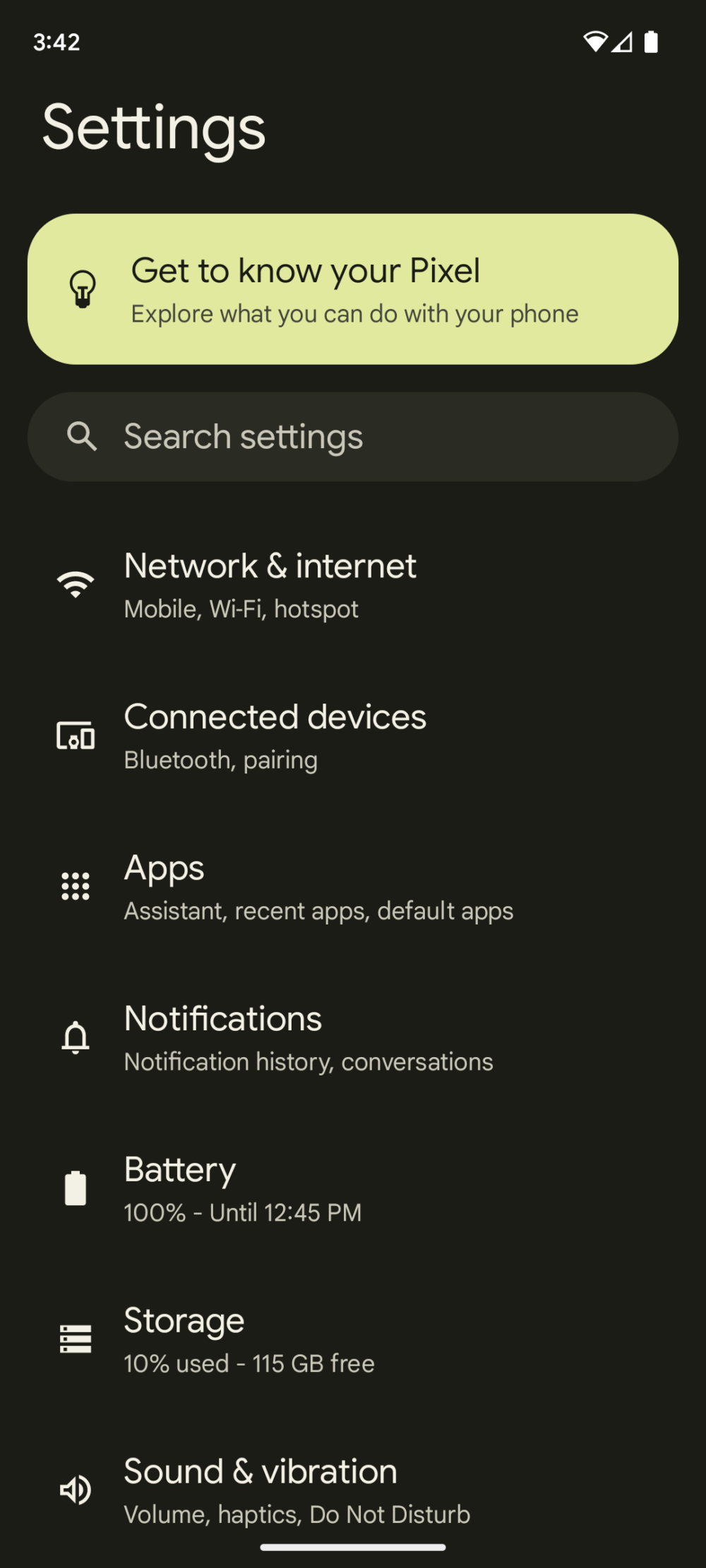Open Apps settings from the list
This screenshot has width=706, height=1568.
(318, 886)
